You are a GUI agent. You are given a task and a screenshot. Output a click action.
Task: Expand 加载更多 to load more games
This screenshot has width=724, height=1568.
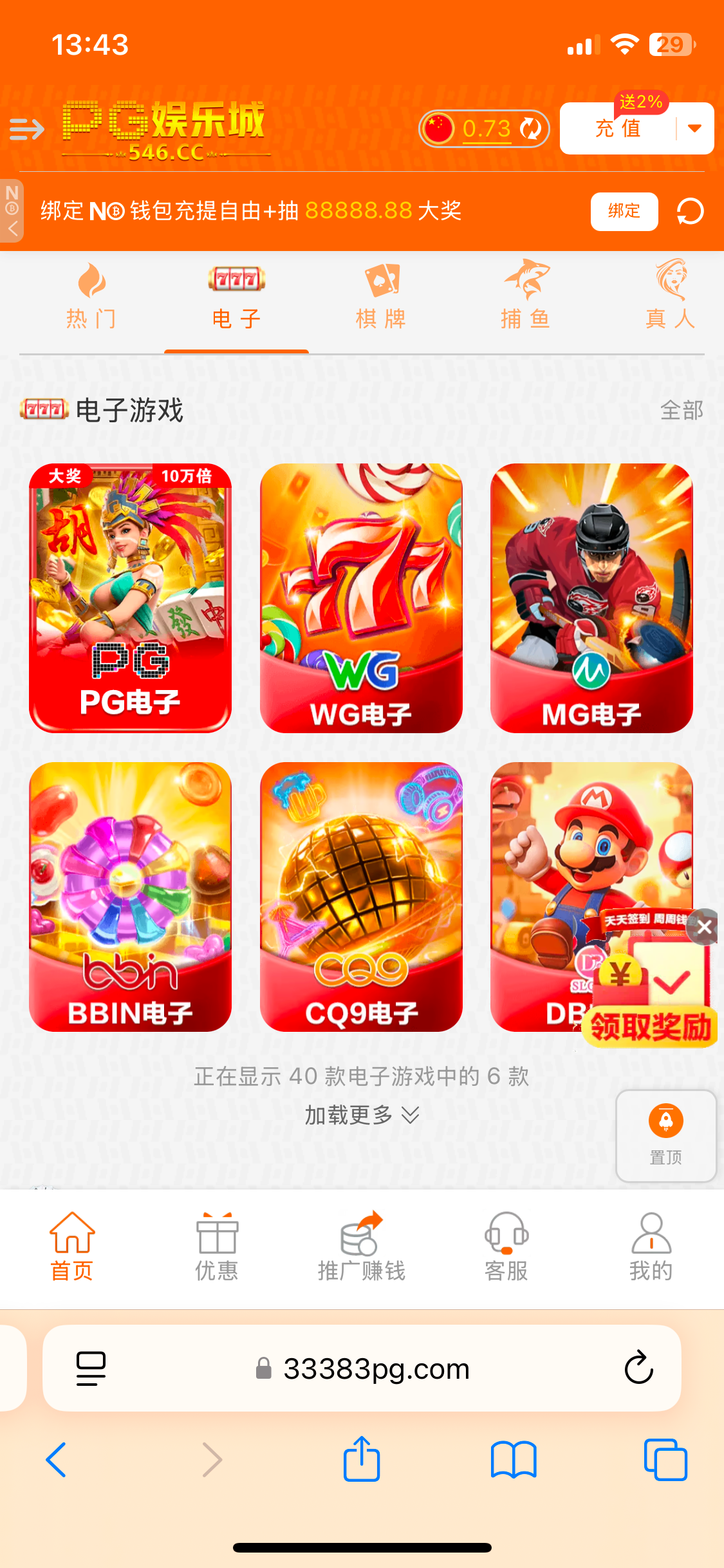[361, 1115]
